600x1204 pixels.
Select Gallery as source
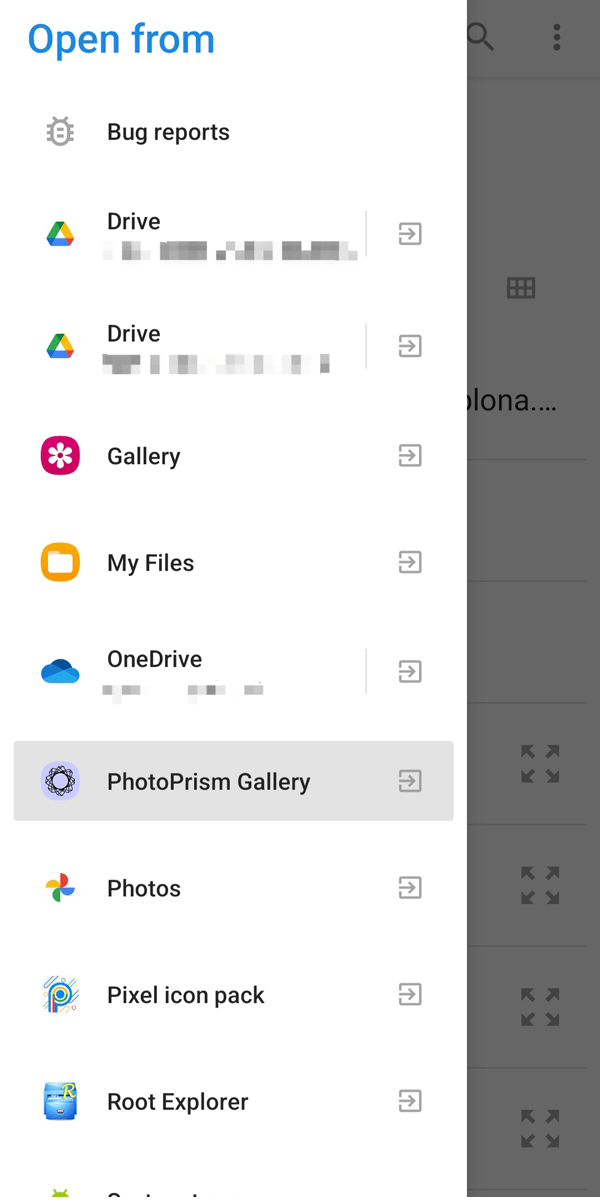(x=144, y=456)
